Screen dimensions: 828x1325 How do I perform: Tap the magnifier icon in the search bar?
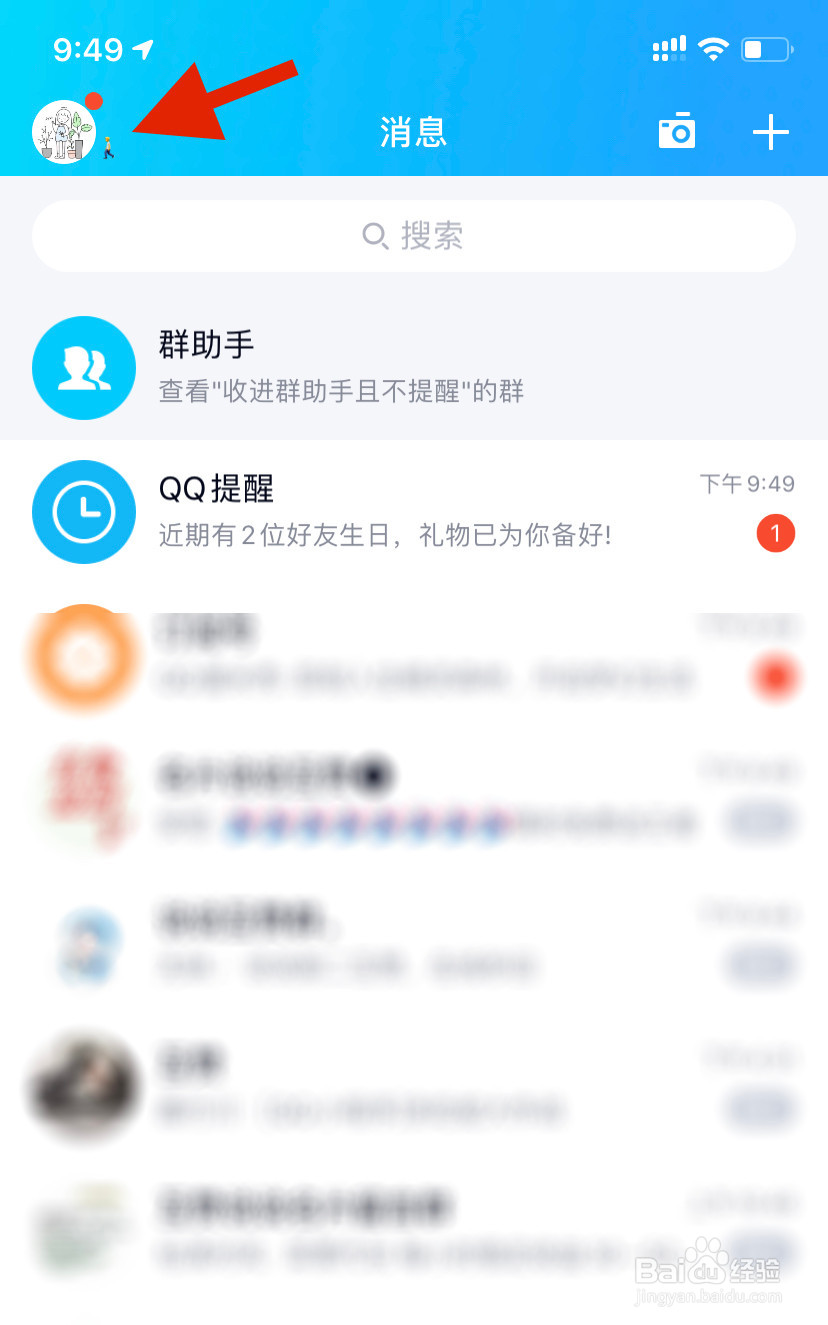point(375,236)
